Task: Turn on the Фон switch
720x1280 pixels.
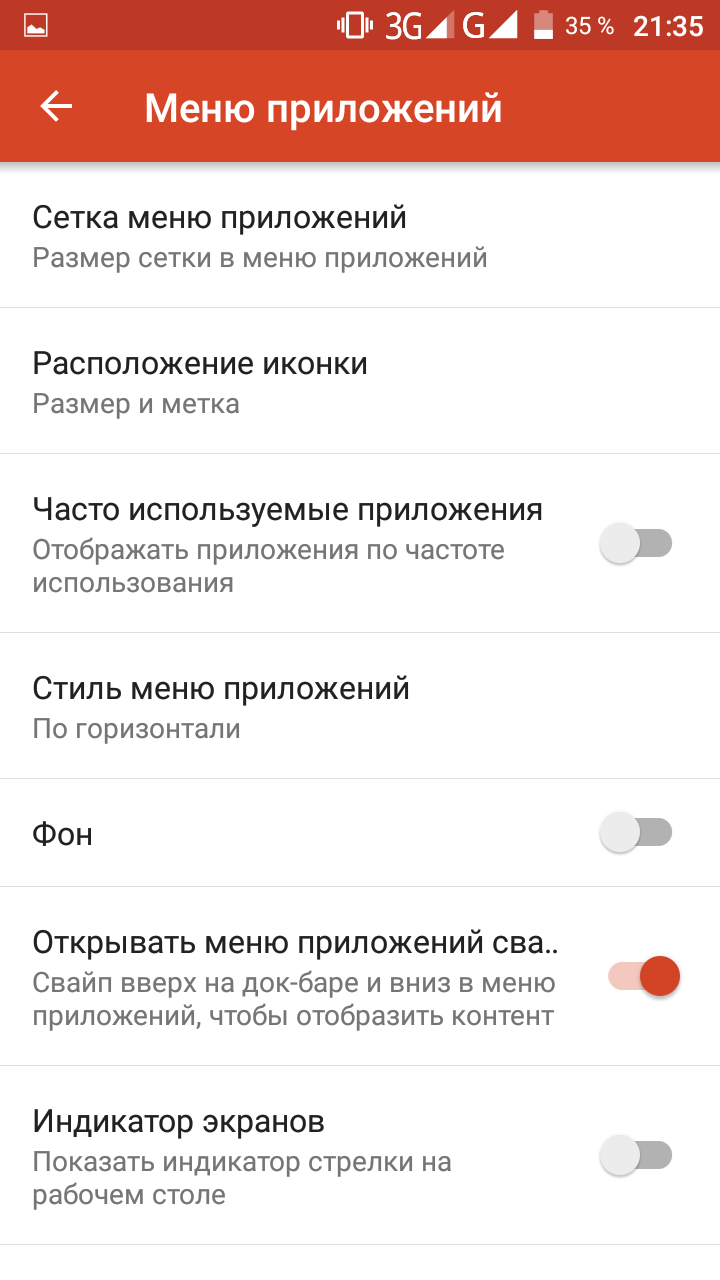Action: pos(636,832)
